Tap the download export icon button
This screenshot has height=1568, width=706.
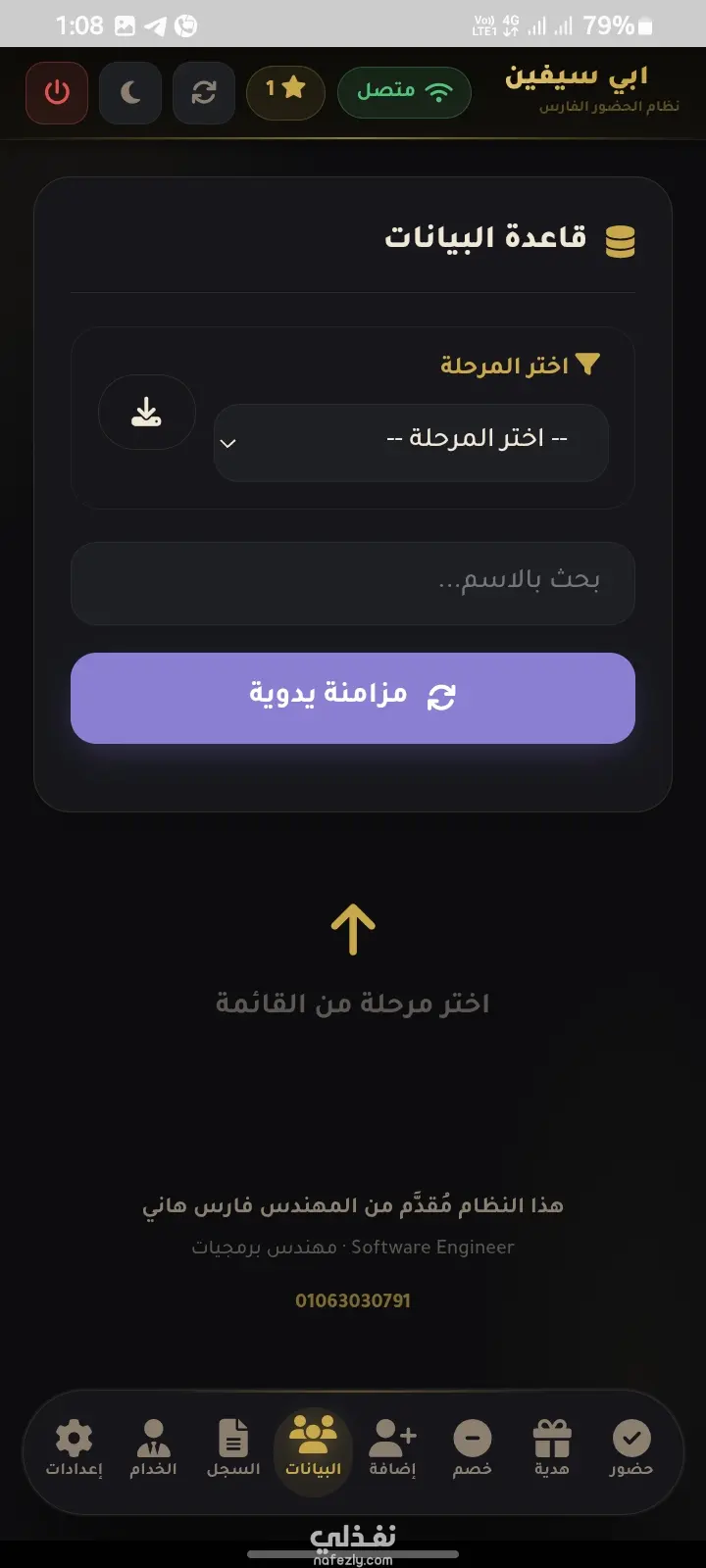click(x=147, y=413)
